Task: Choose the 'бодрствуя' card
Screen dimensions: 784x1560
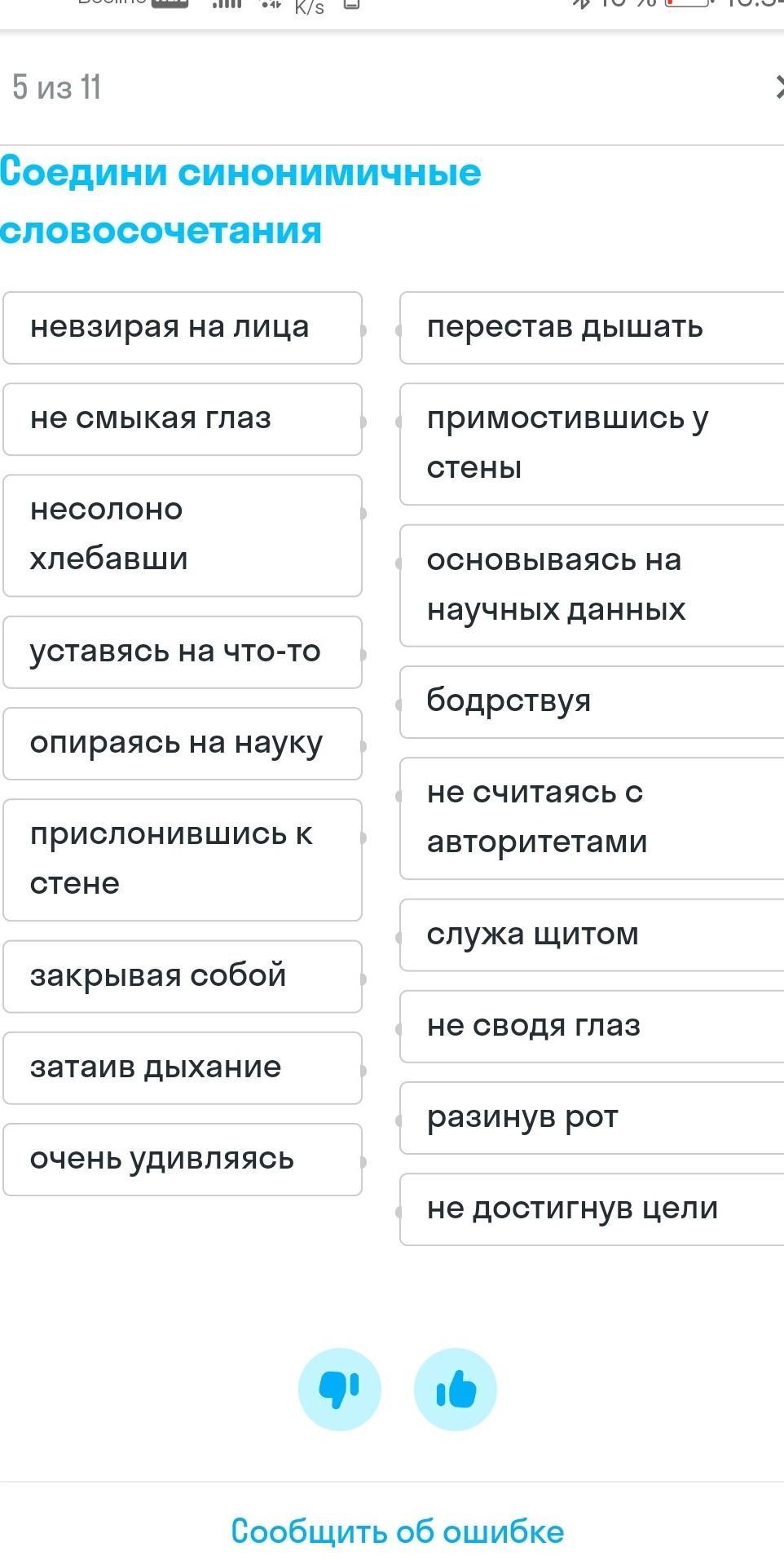Action: coord(592,702)
